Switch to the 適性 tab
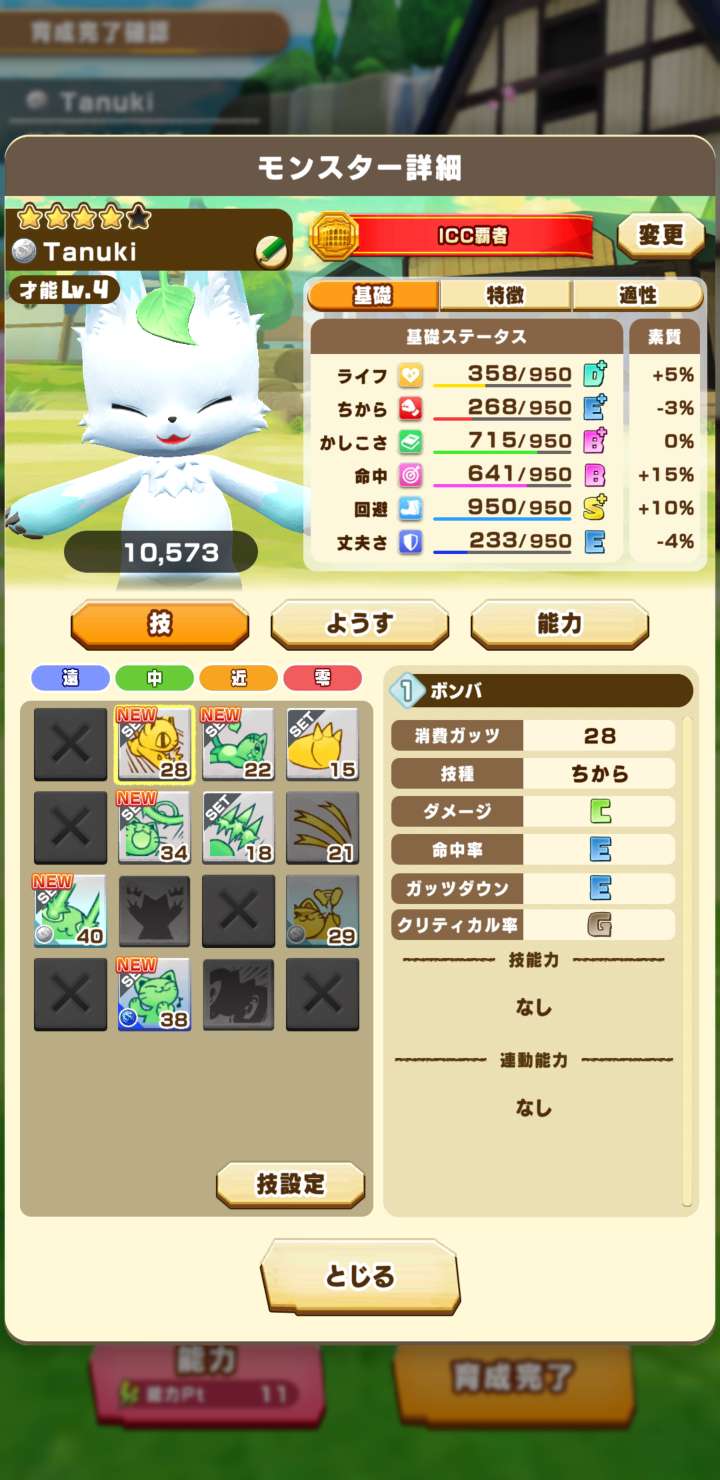 (638, 295)
